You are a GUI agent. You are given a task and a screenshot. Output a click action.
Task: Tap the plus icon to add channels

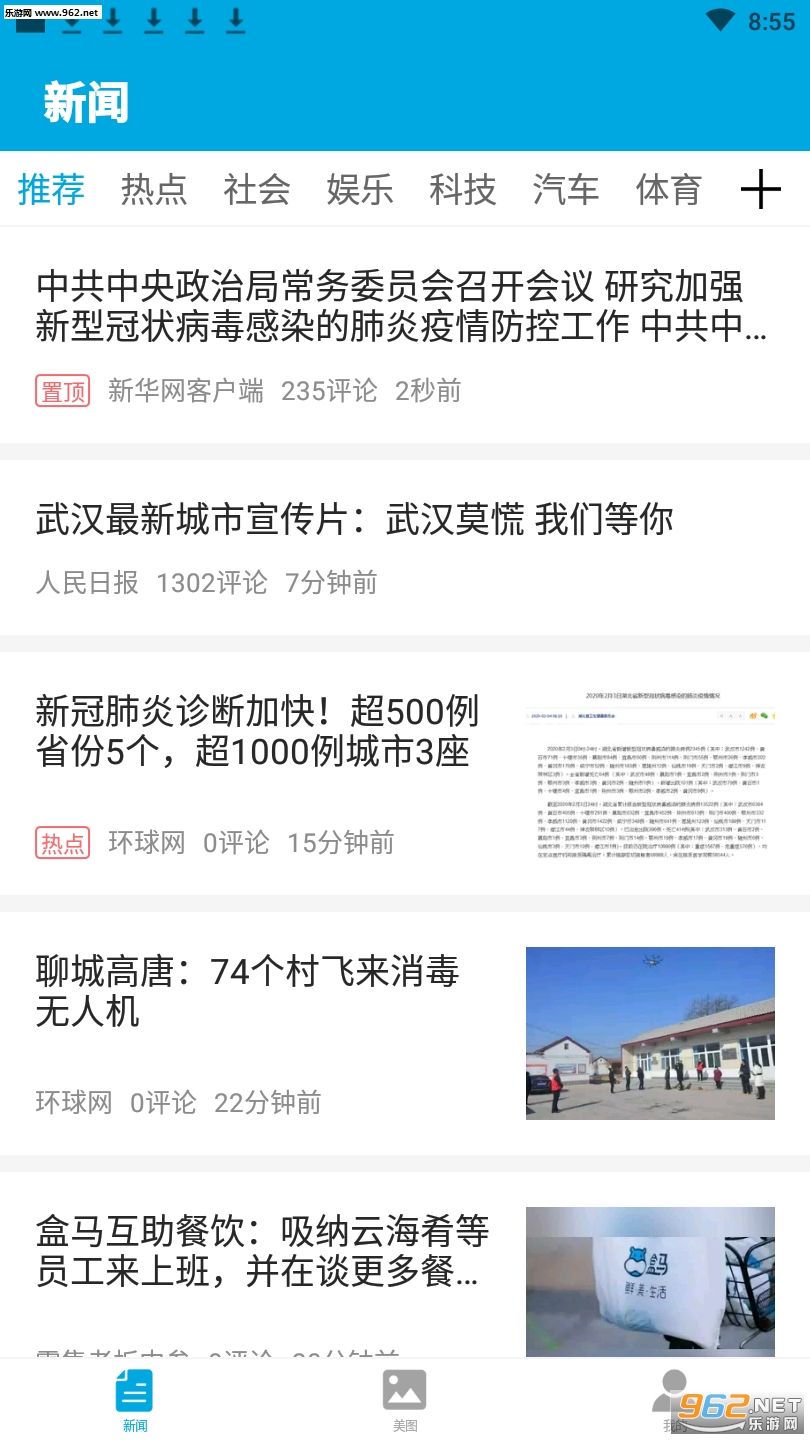tap(760, 189)
